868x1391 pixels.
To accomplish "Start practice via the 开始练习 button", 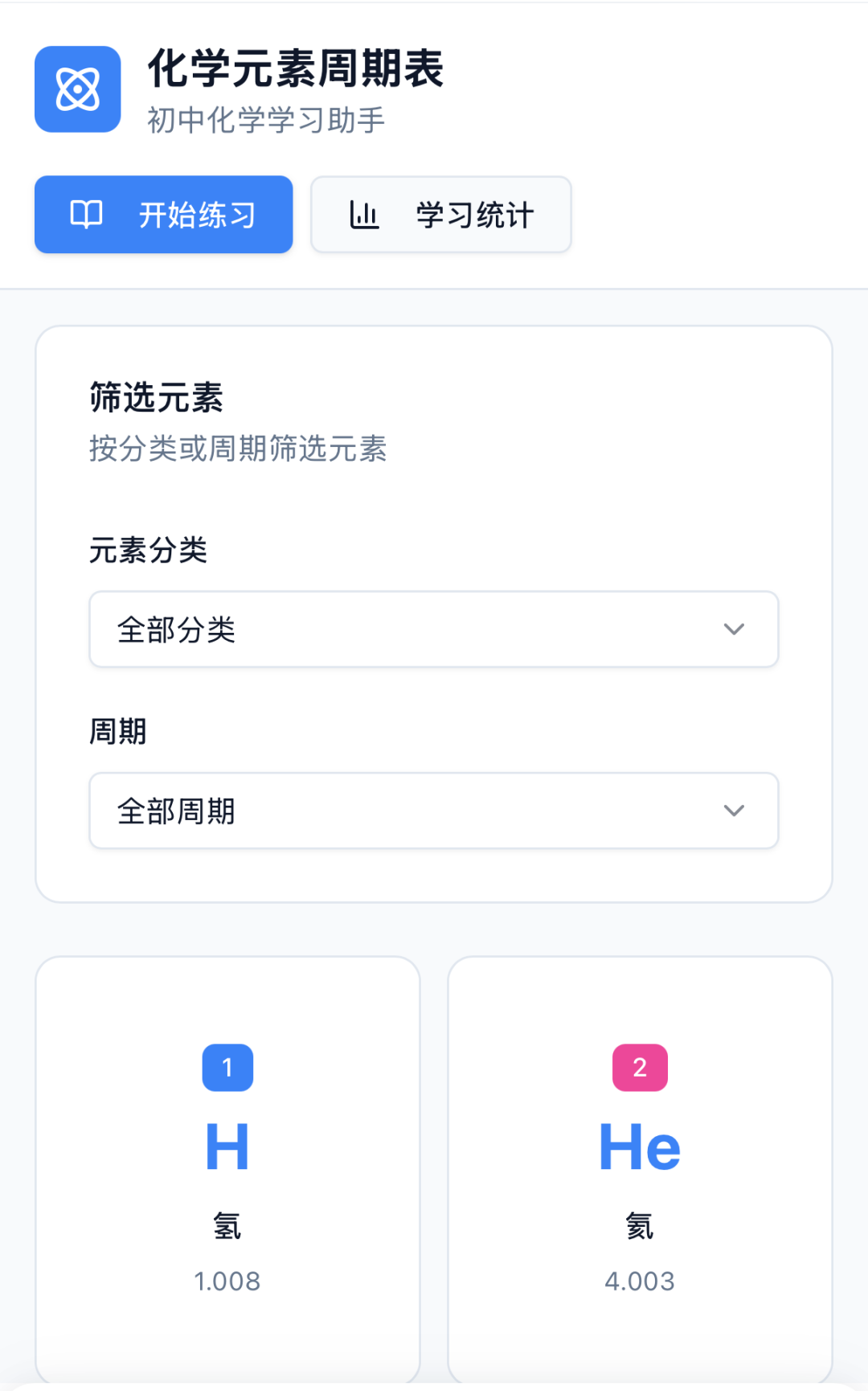I will [x=163, y=214].
